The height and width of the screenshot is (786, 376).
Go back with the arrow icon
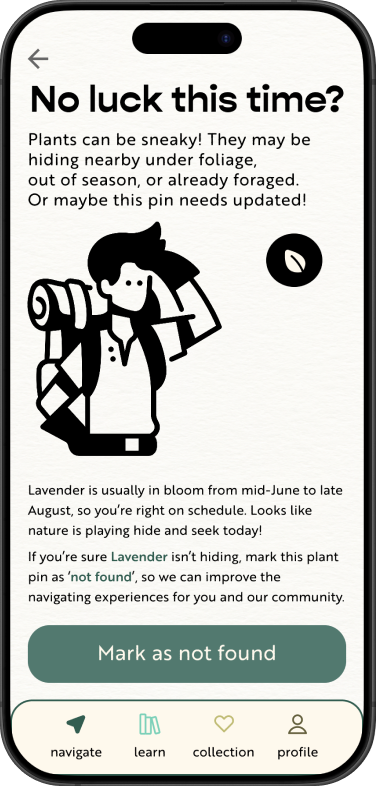(x=38, y=59)
